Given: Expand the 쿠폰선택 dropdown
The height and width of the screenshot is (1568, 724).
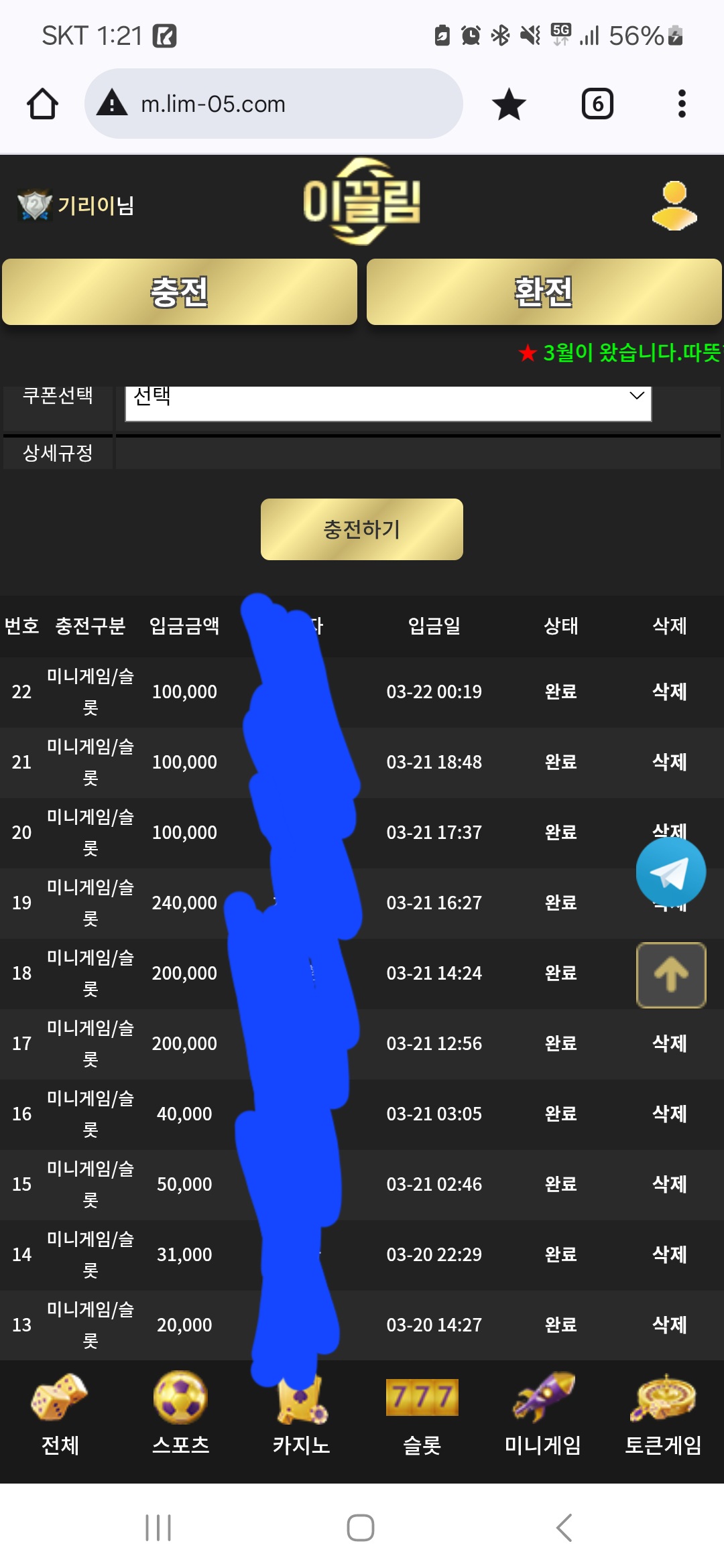Looking at the screenshot, I should point(387,399).
